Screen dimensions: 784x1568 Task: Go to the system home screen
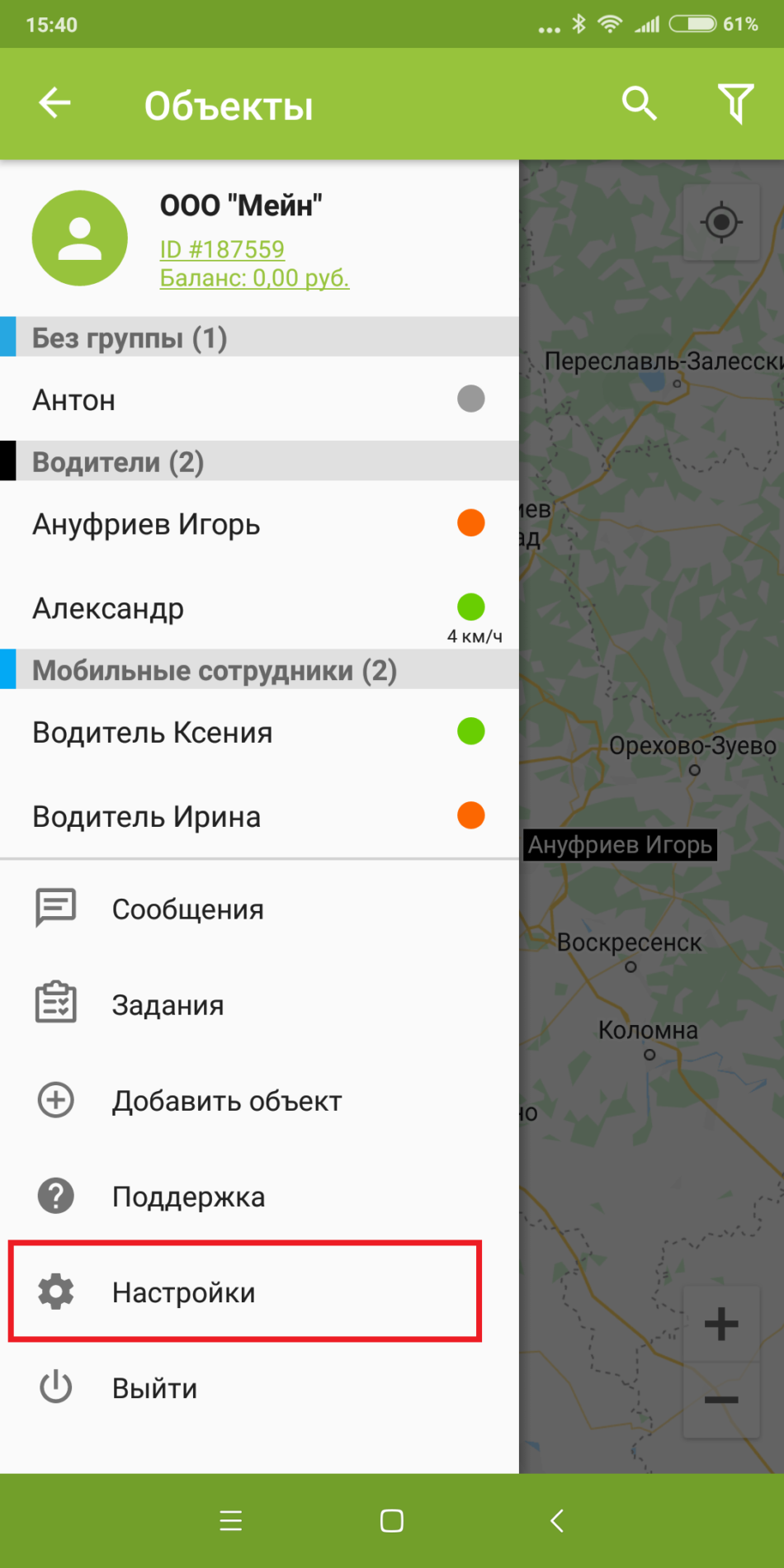point(392,1520)
